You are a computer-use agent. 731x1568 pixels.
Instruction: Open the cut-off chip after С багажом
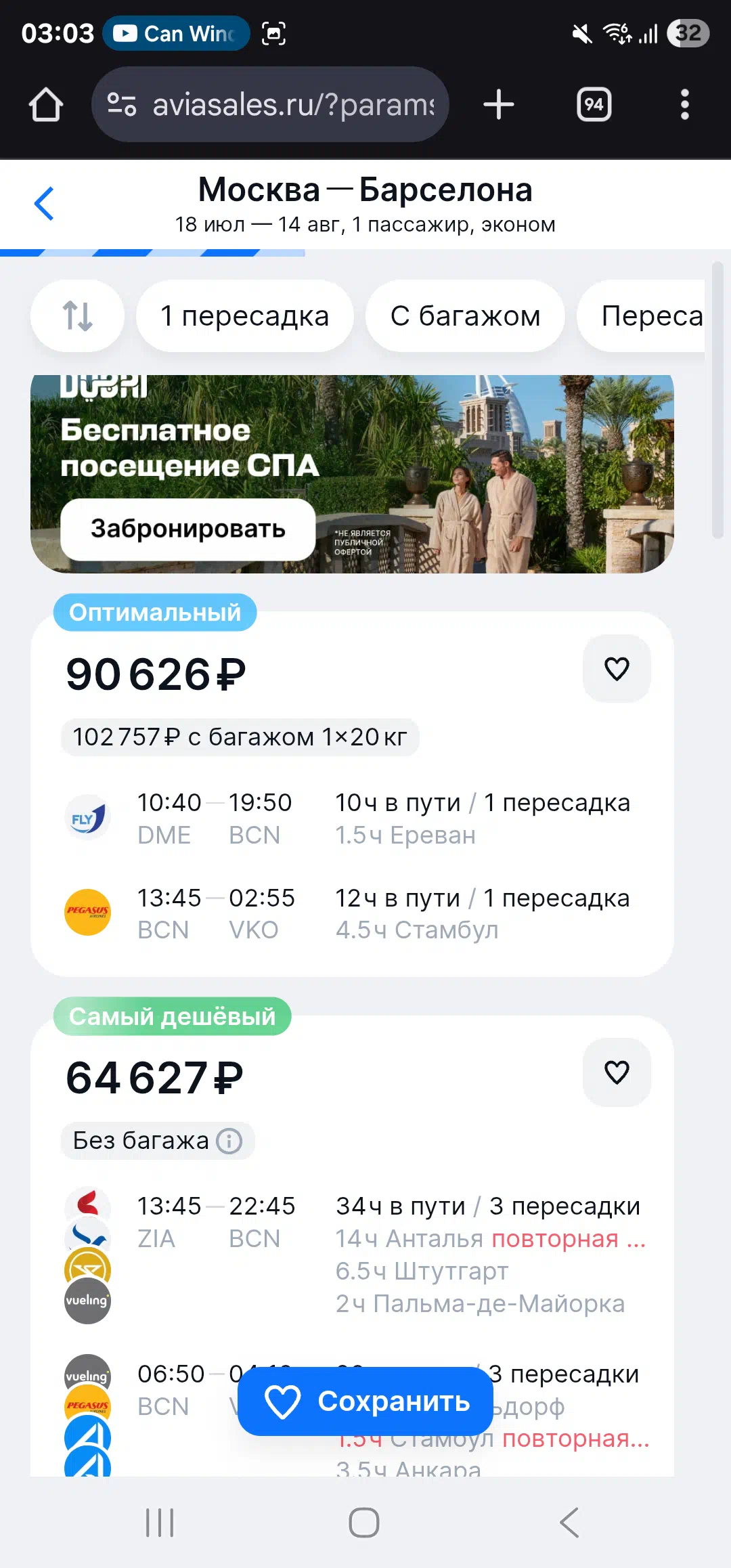(641, 316)
